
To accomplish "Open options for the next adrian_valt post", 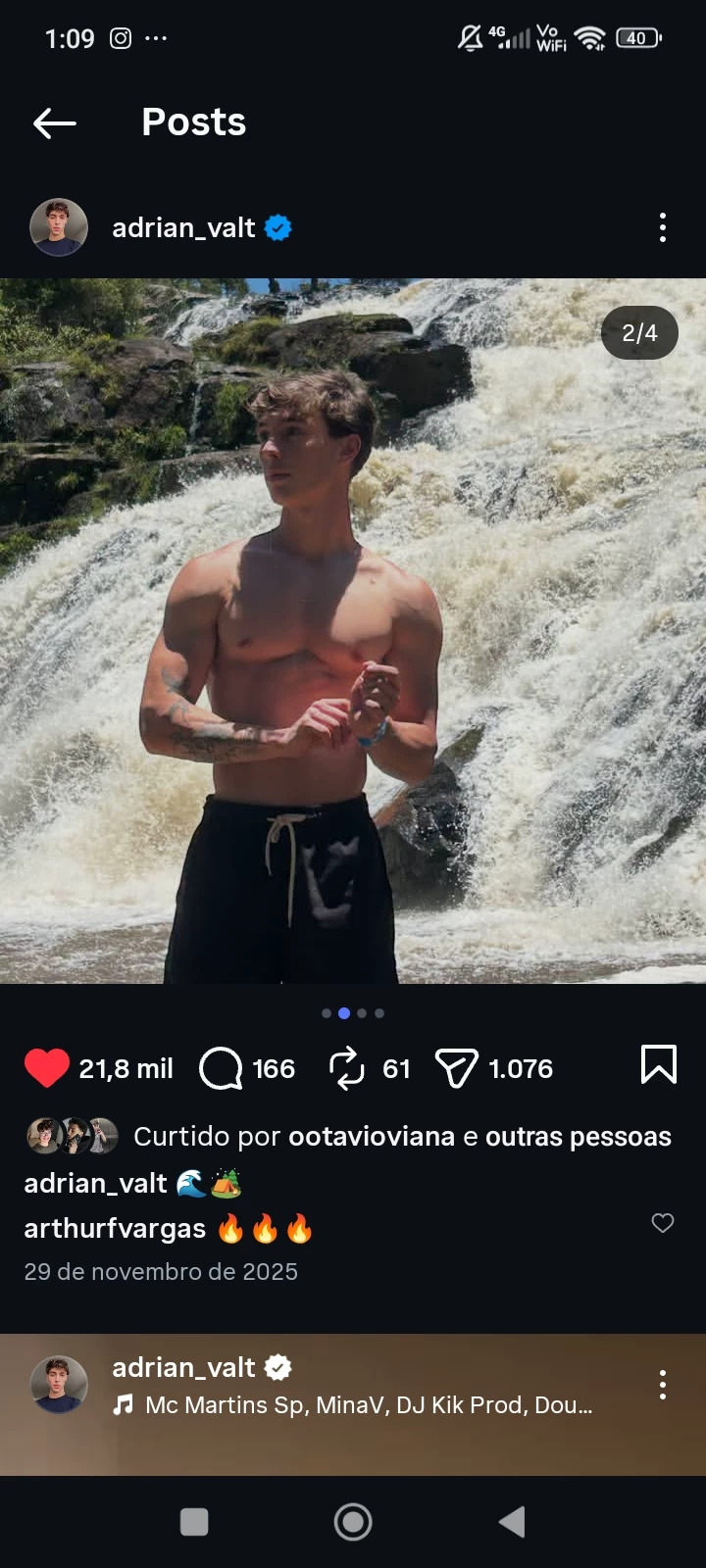I will 663,1385.
